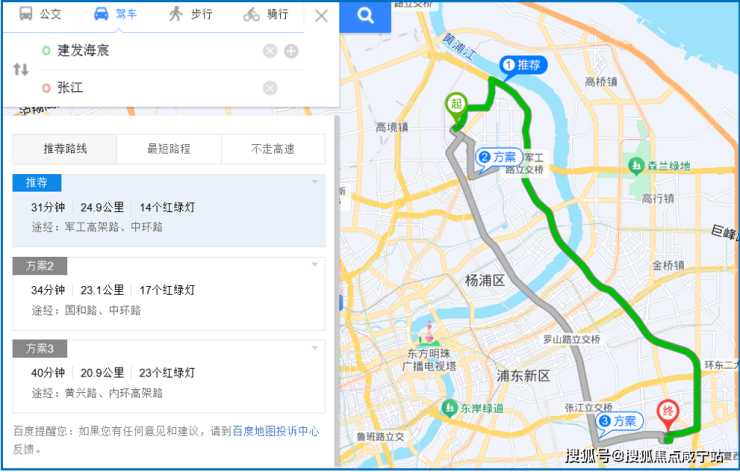Choose the 不走高速 avoid highways option
This screenshot has width=740, height=472.
(x=273, y=149)
